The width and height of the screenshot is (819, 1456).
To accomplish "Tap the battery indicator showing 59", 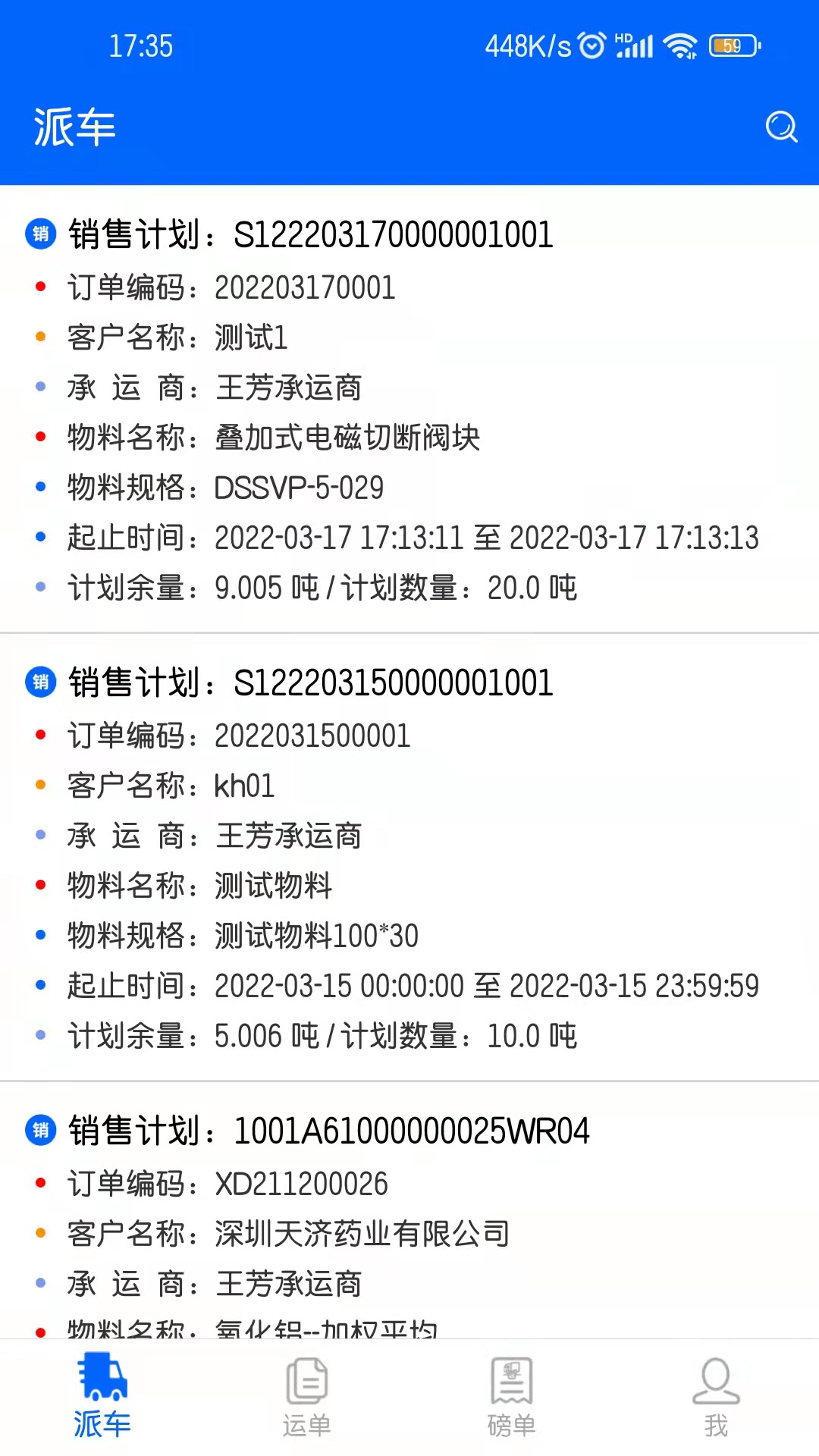I will pyautogui.click(x=730, y=45).
